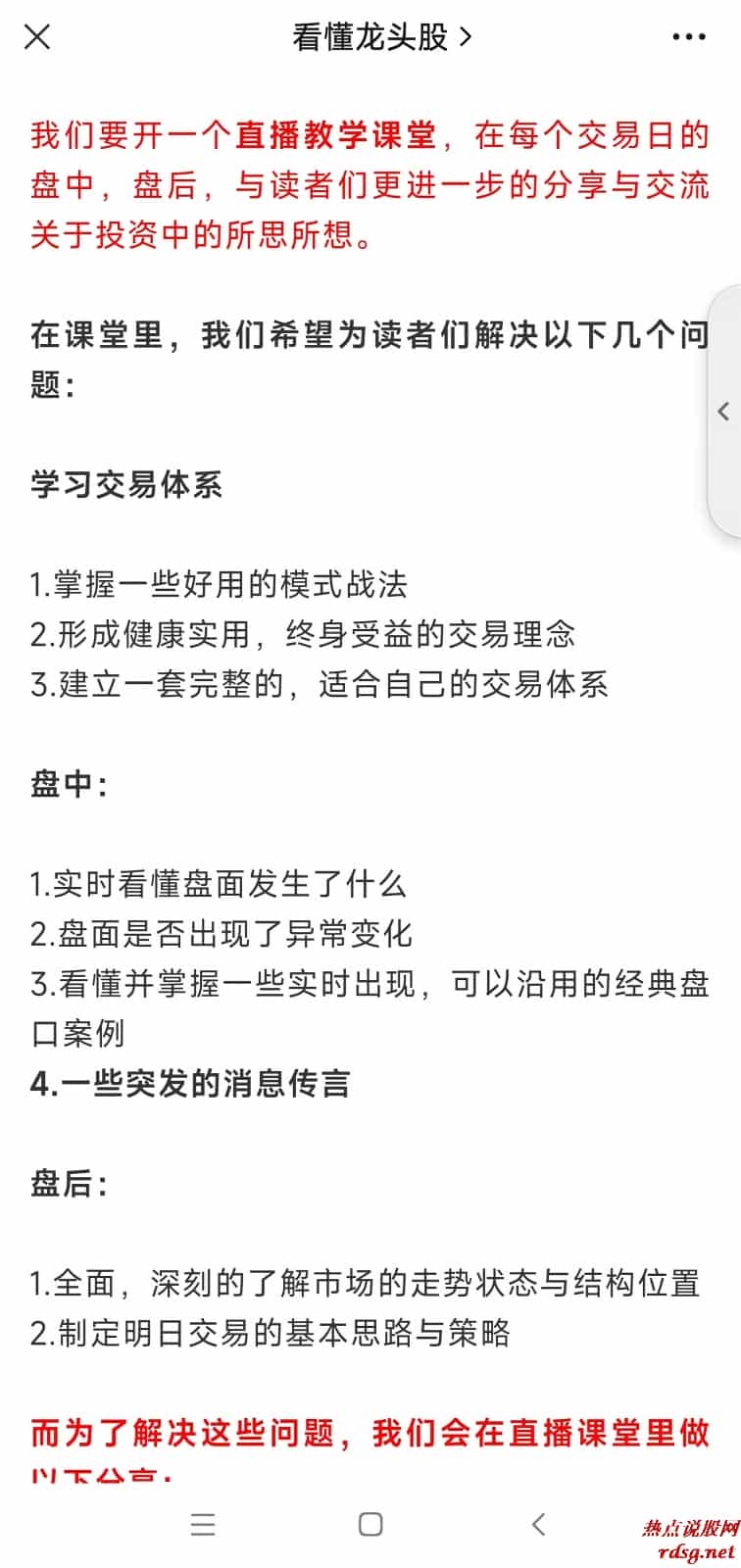This screenshot has height=1568, width=741.
Task: Open recent apps from the navigation bar
Action: pyautogui.click(x=203, y=1524)
